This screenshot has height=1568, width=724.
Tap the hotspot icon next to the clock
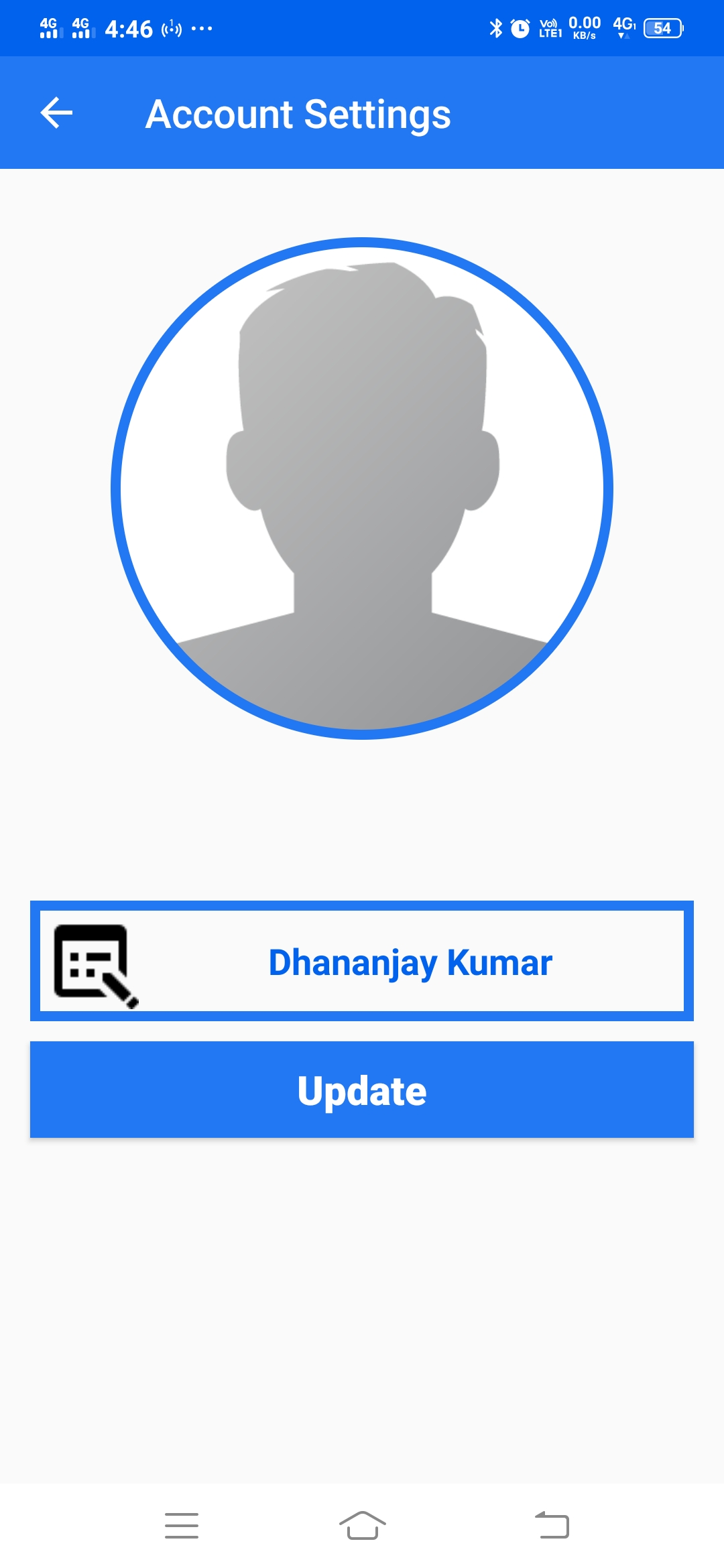click(x=171, y=28)
